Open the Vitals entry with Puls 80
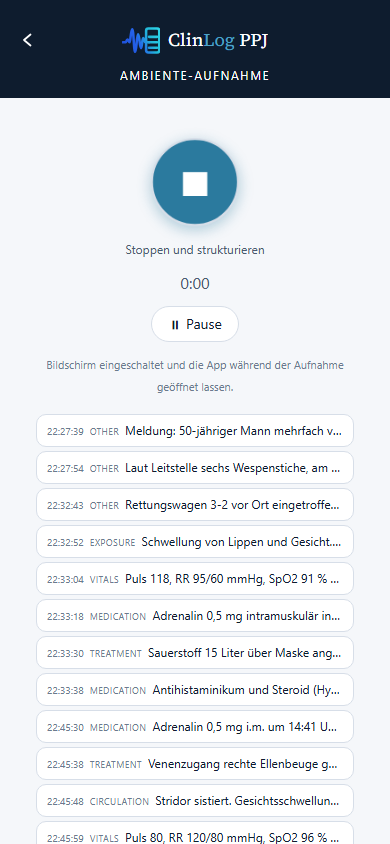This screenshot has height=844, width=390. tap(195, 833)
